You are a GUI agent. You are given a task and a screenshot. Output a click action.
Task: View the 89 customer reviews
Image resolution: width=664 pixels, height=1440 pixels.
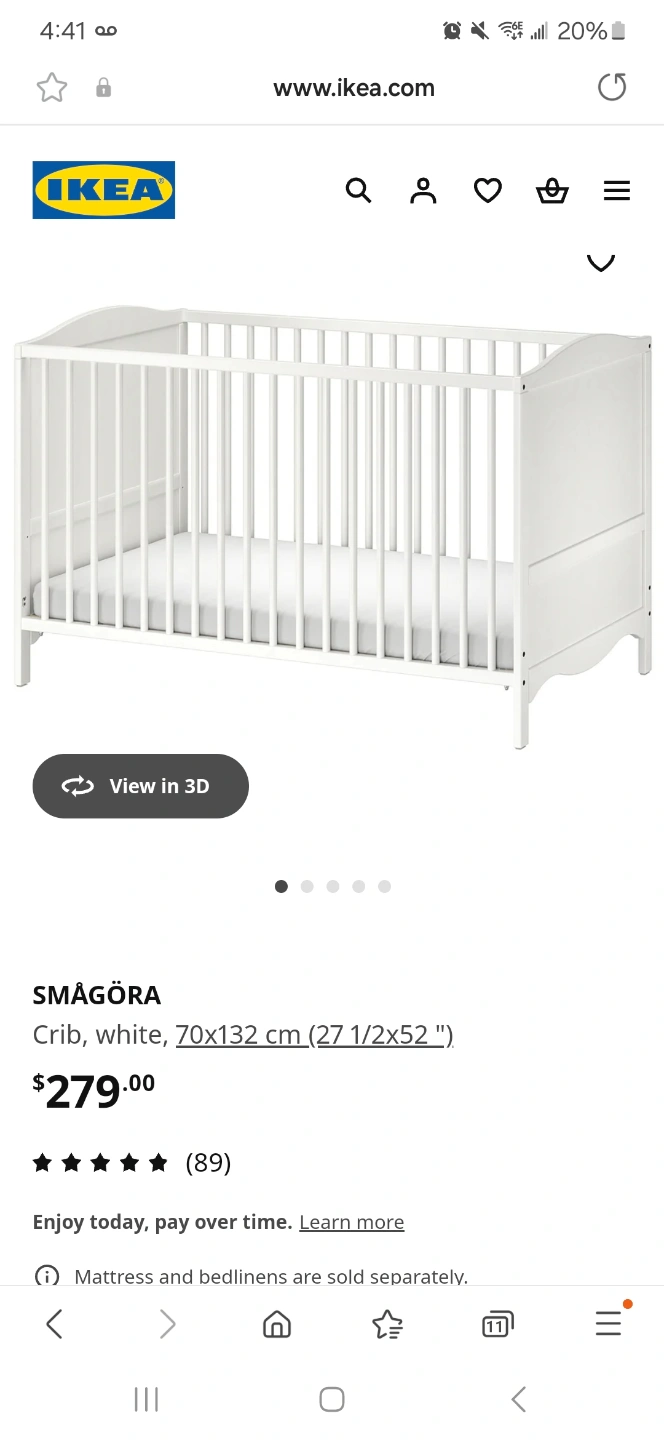208,1162
